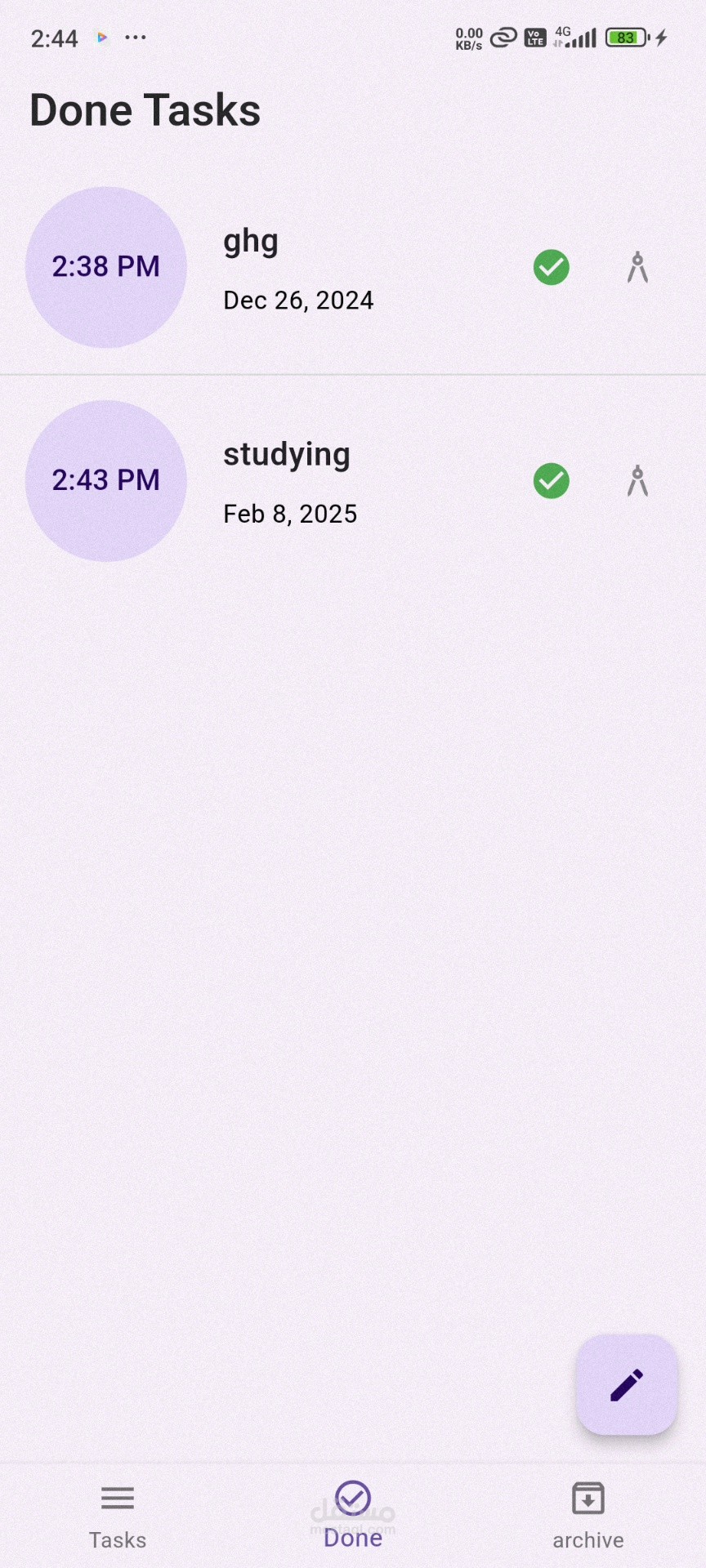Tap the green check icon for ghg
This screenshot has width=706, height=1568.
click(552, 267)
